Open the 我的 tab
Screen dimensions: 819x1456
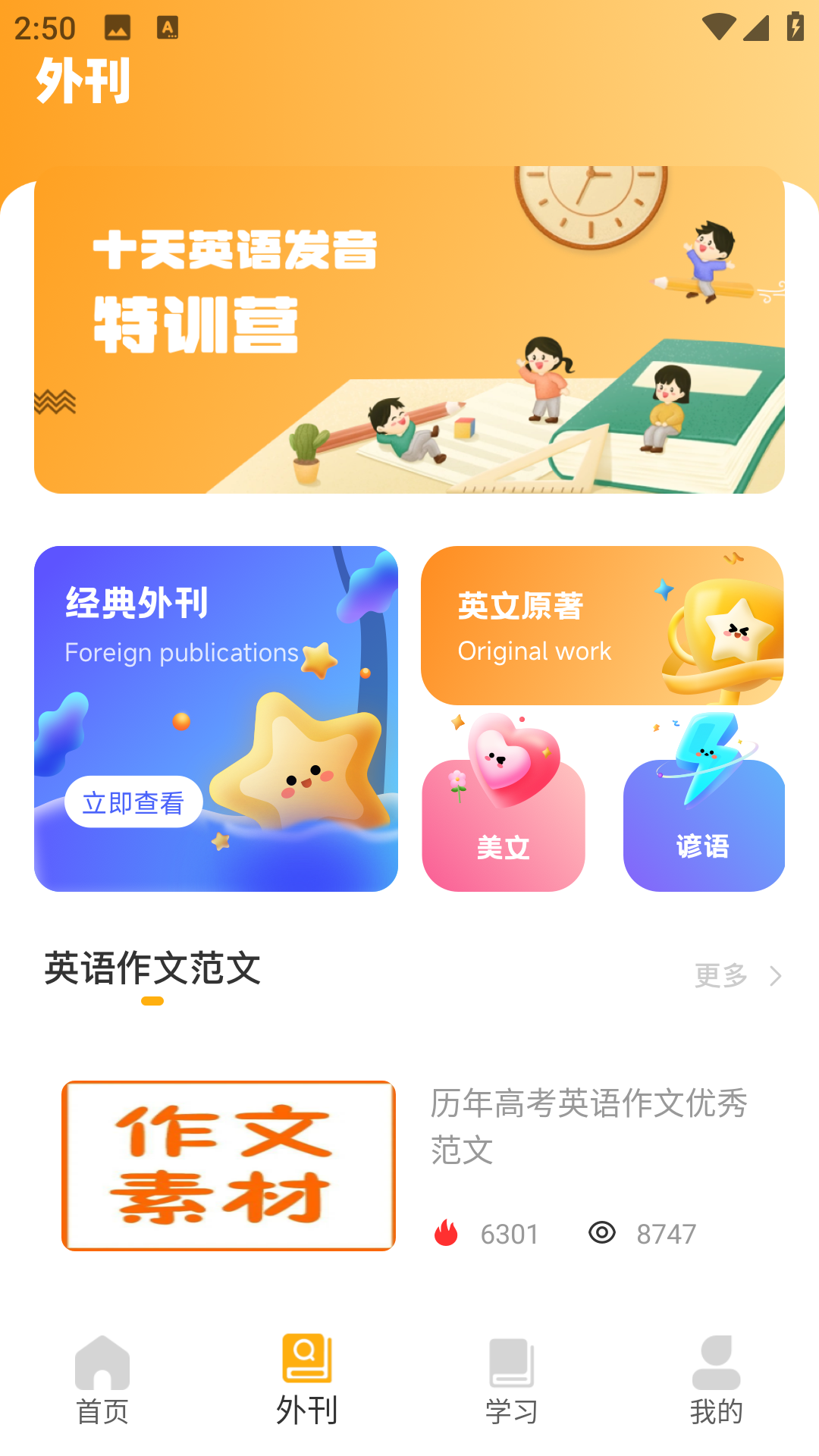tap(716, 1380)
